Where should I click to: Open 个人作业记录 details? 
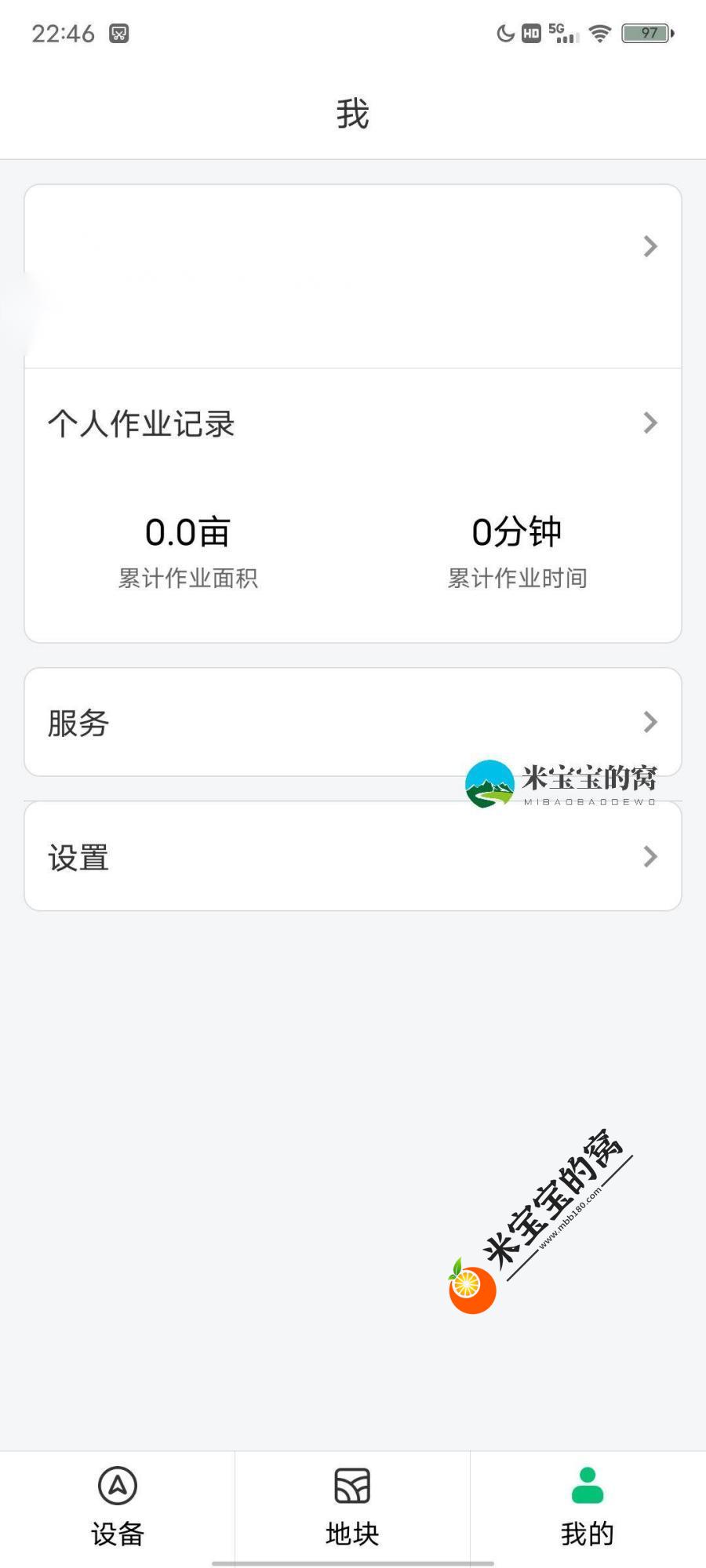coord(353,423)
